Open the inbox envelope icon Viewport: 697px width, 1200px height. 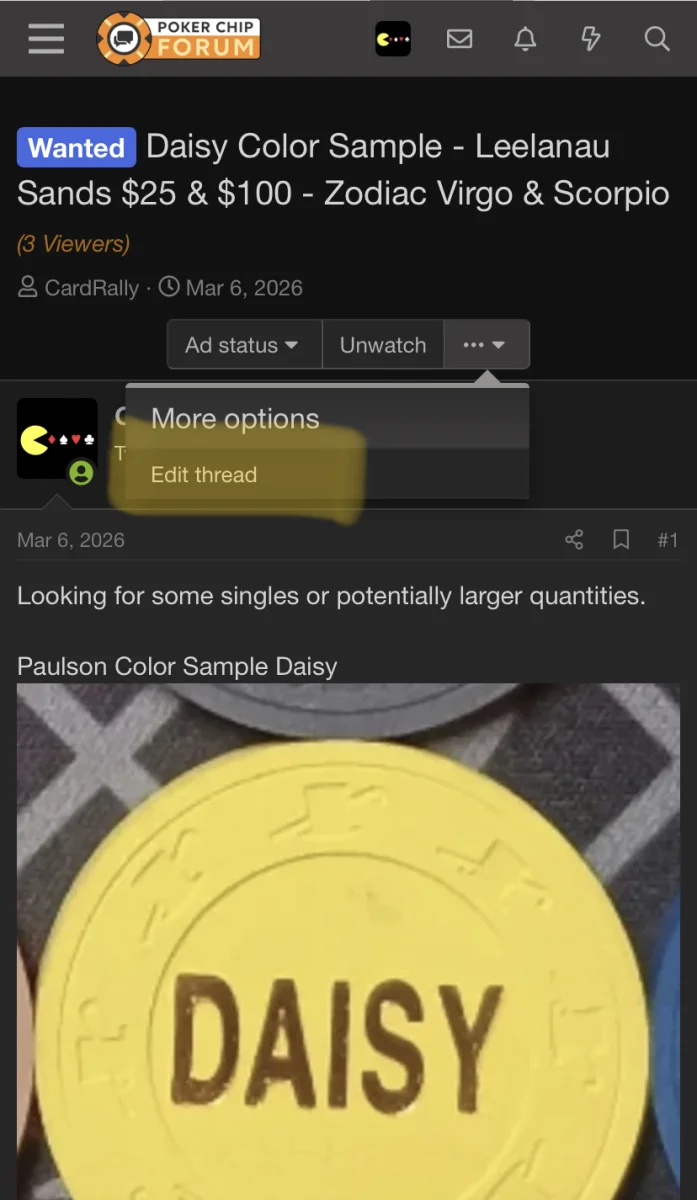coord(459,39)
